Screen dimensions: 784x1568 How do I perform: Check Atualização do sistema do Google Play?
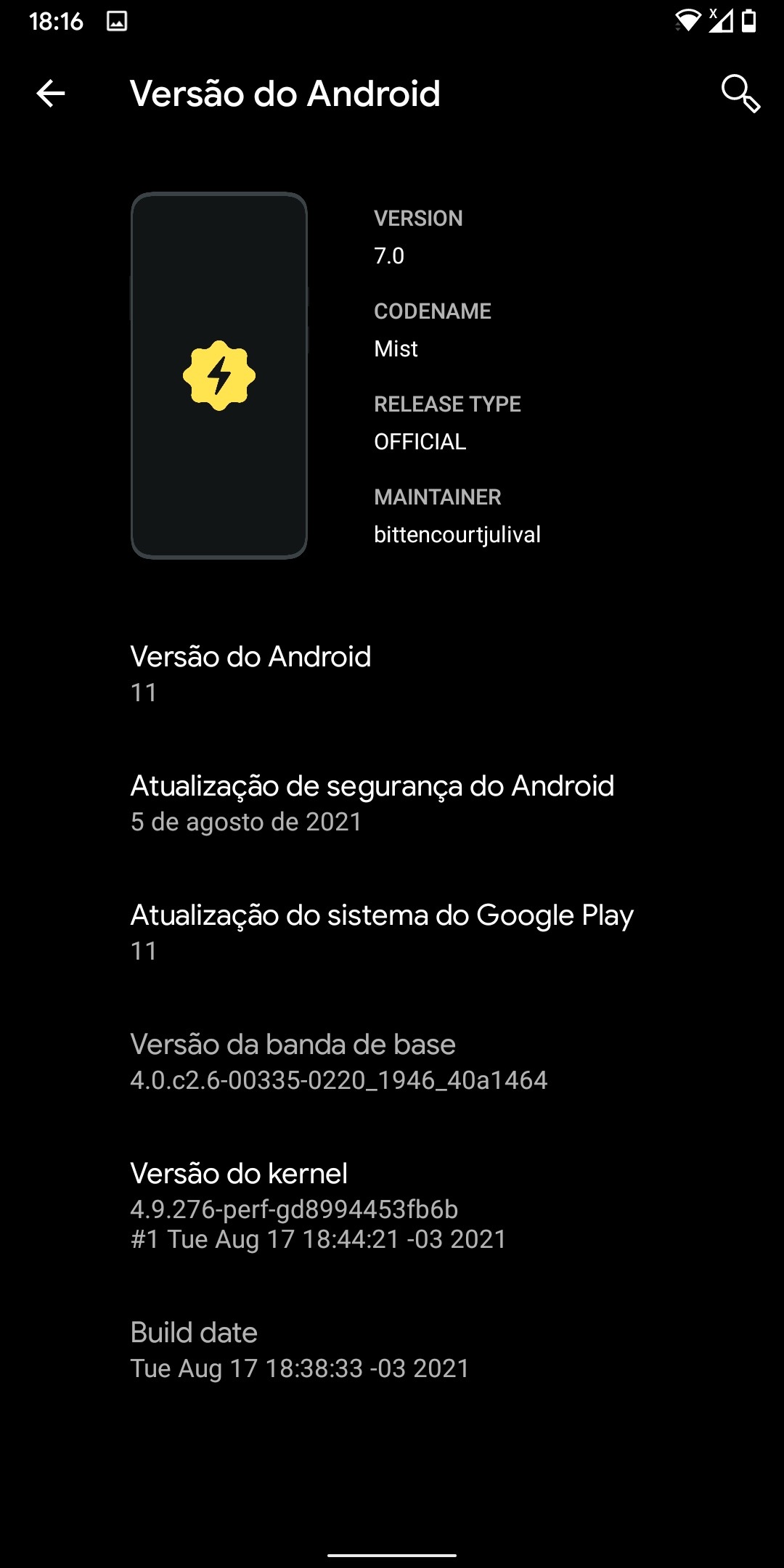(381, 932)
